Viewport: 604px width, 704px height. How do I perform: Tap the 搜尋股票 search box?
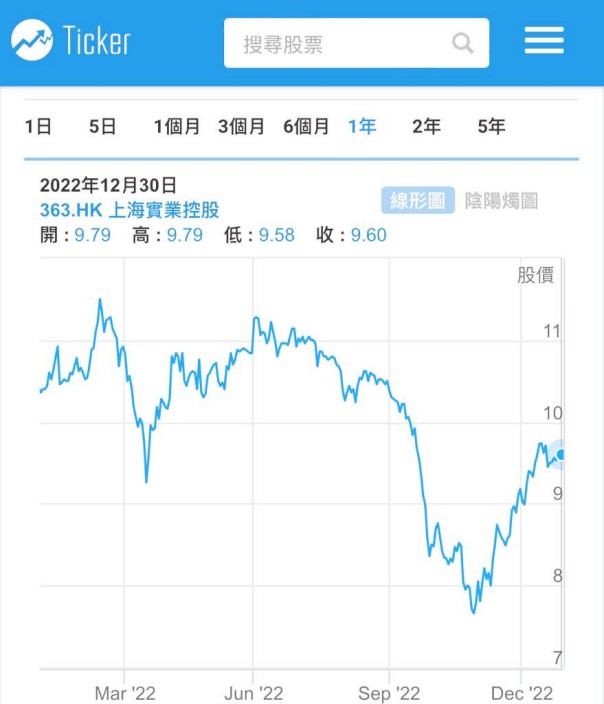[356, 43]
